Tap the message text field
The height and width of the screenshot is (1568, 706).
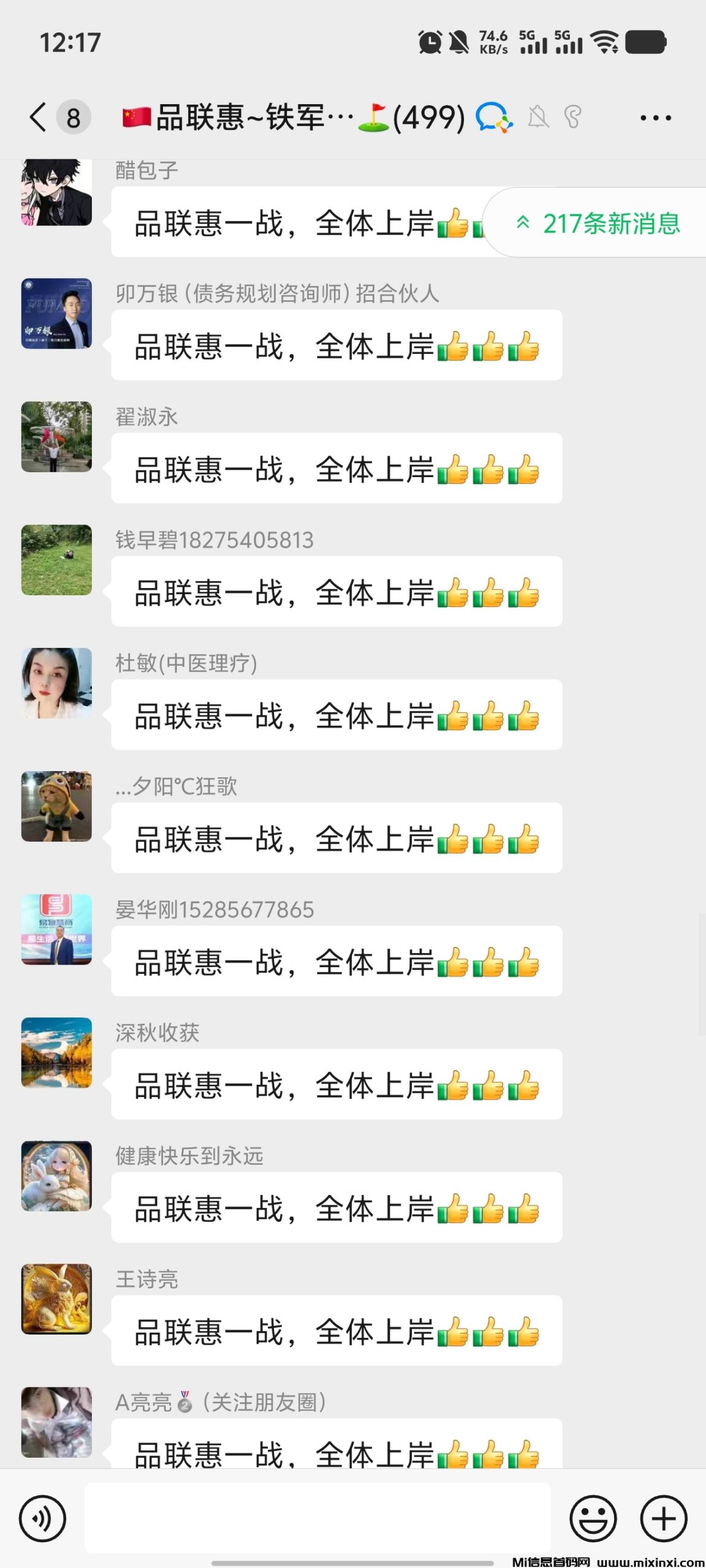point(317,1517)
